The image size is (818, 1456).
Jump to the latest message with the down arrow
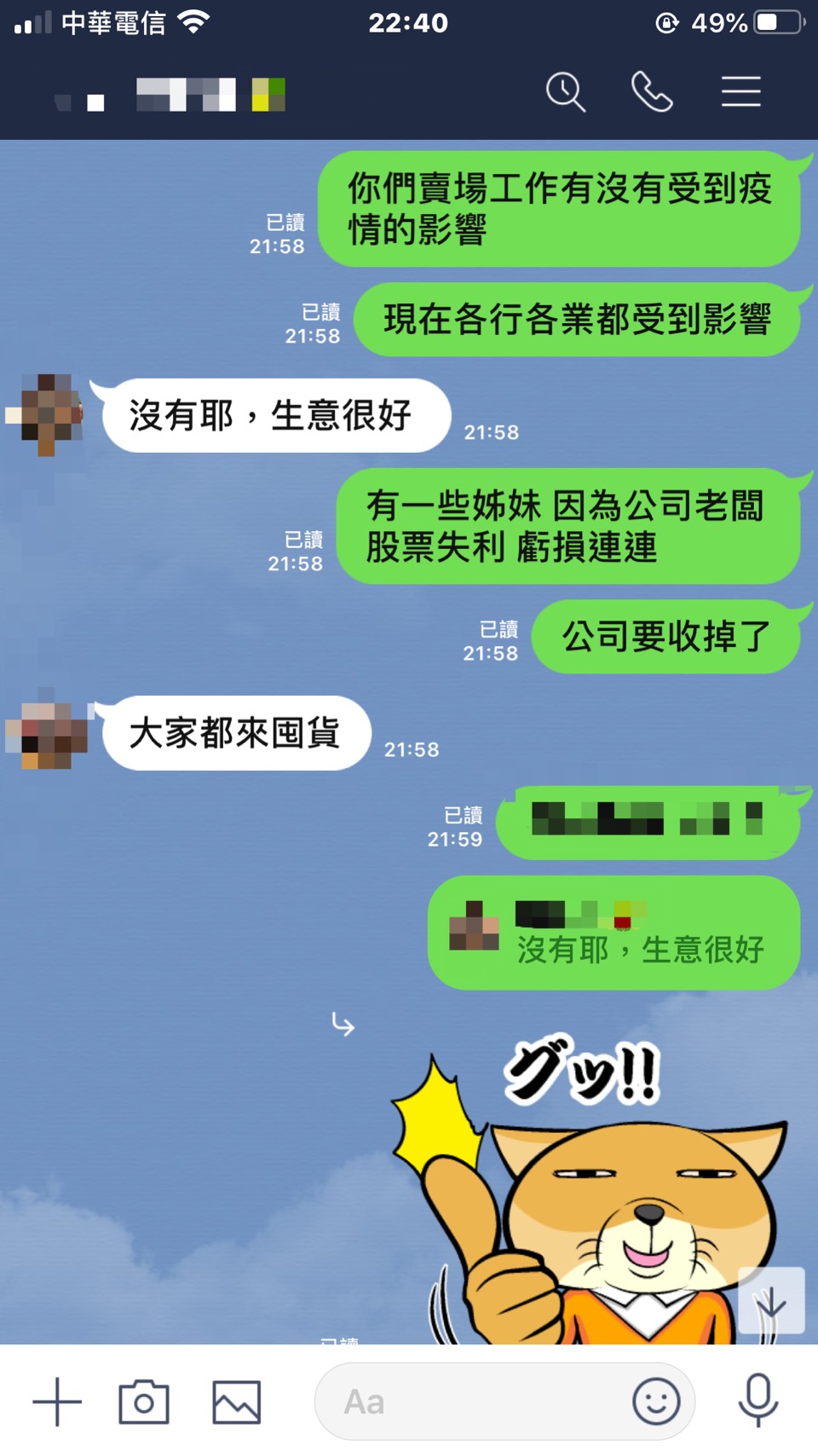tap(771, 1301)
